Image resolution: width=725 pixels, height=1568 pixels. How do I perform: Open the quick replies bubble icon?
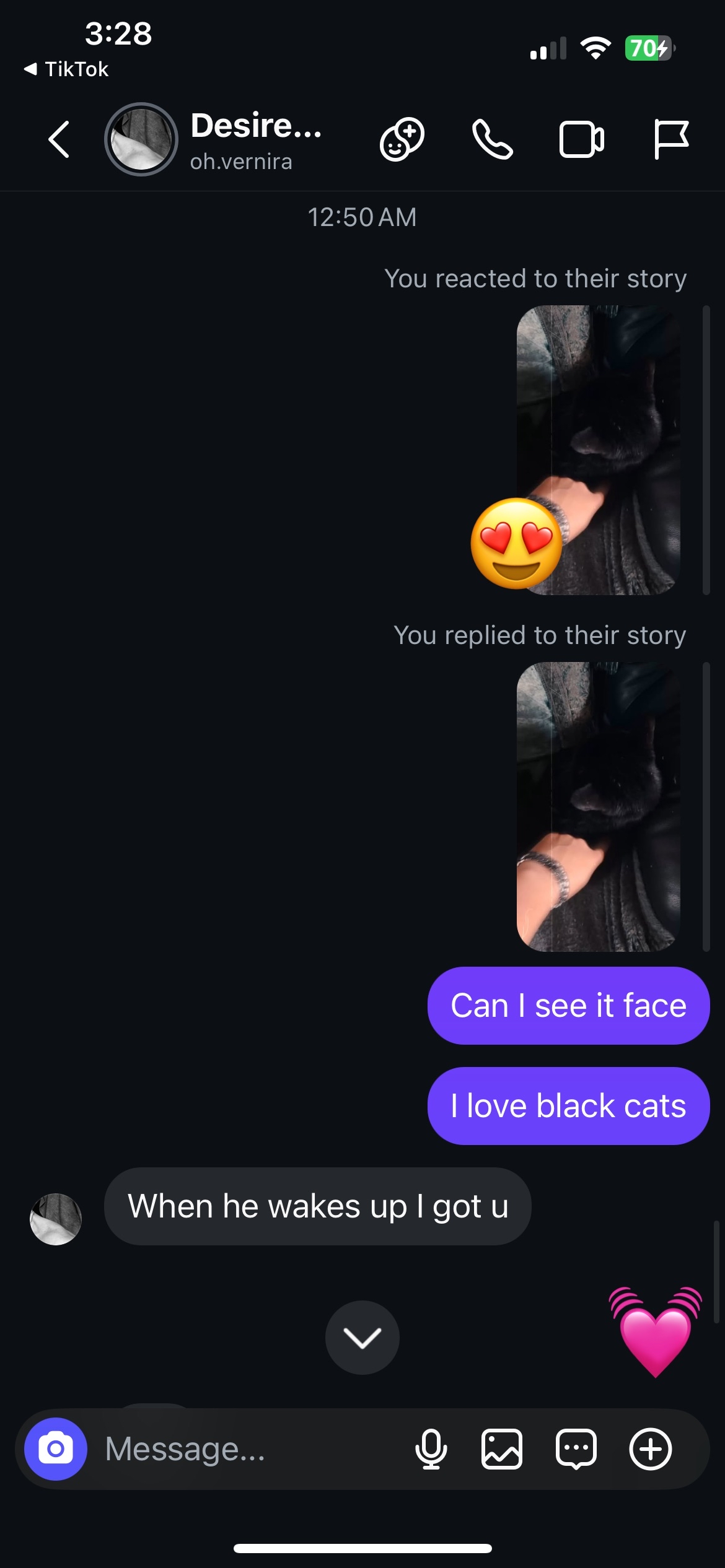576,1449
